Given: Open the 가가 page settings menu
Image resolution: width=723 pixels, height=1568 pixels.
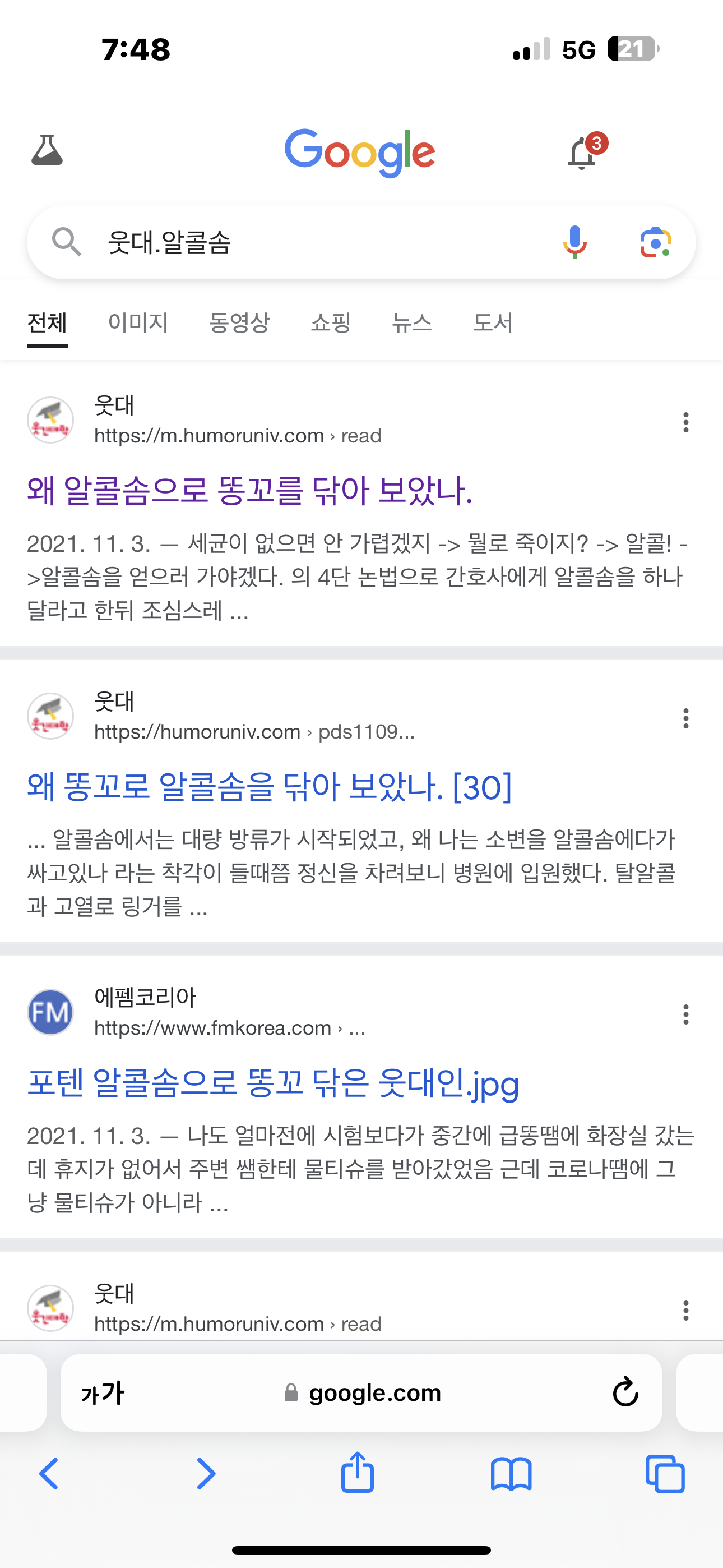Looking at the screenshot, I should 103,1392.
